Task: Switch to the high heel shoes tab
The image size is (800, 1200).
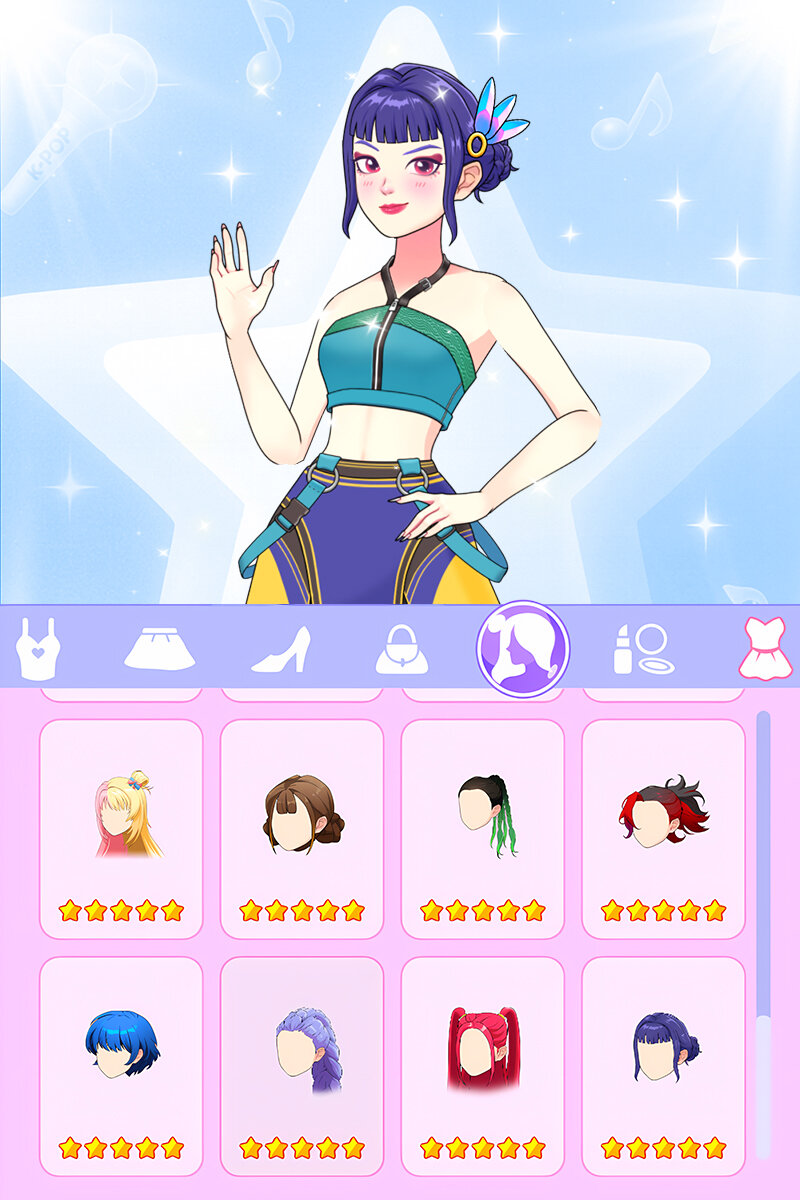Action: [281, 648]
